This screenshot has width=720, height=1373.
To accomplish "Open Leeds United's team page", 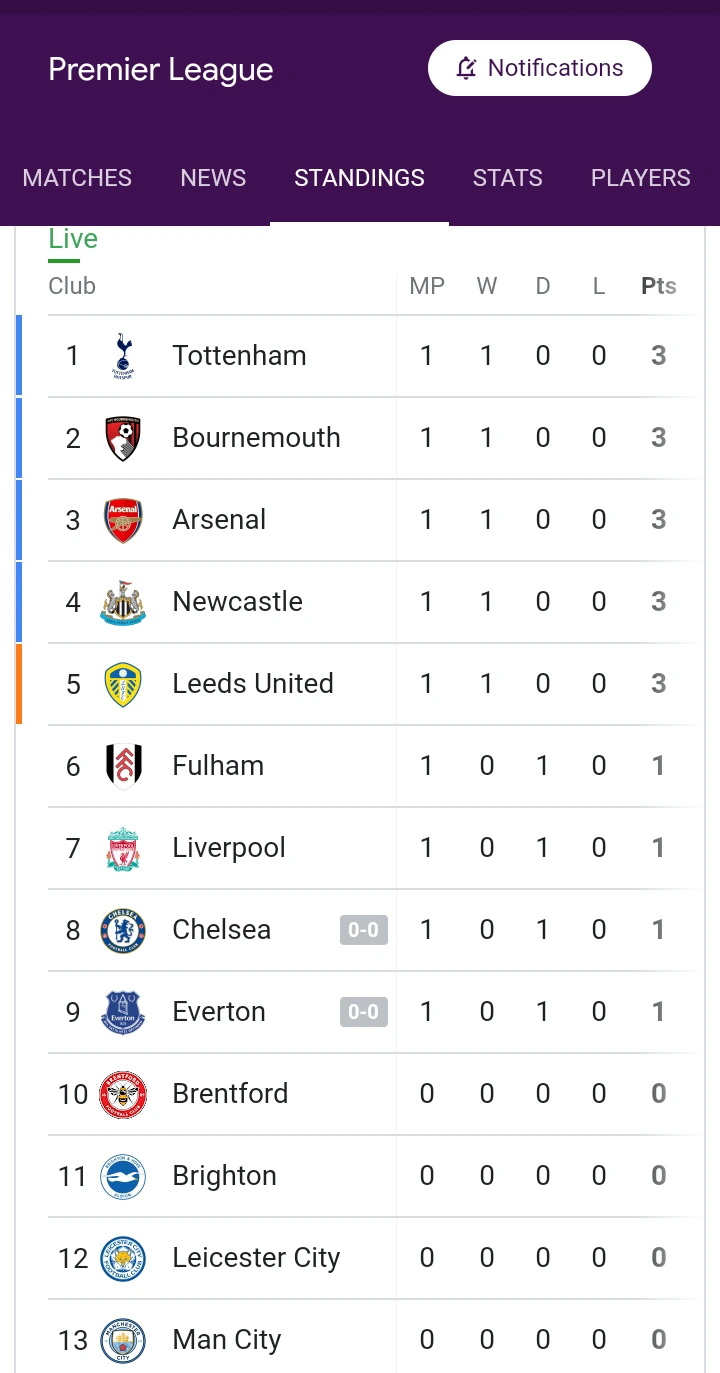I will click(x=252, y=684).
